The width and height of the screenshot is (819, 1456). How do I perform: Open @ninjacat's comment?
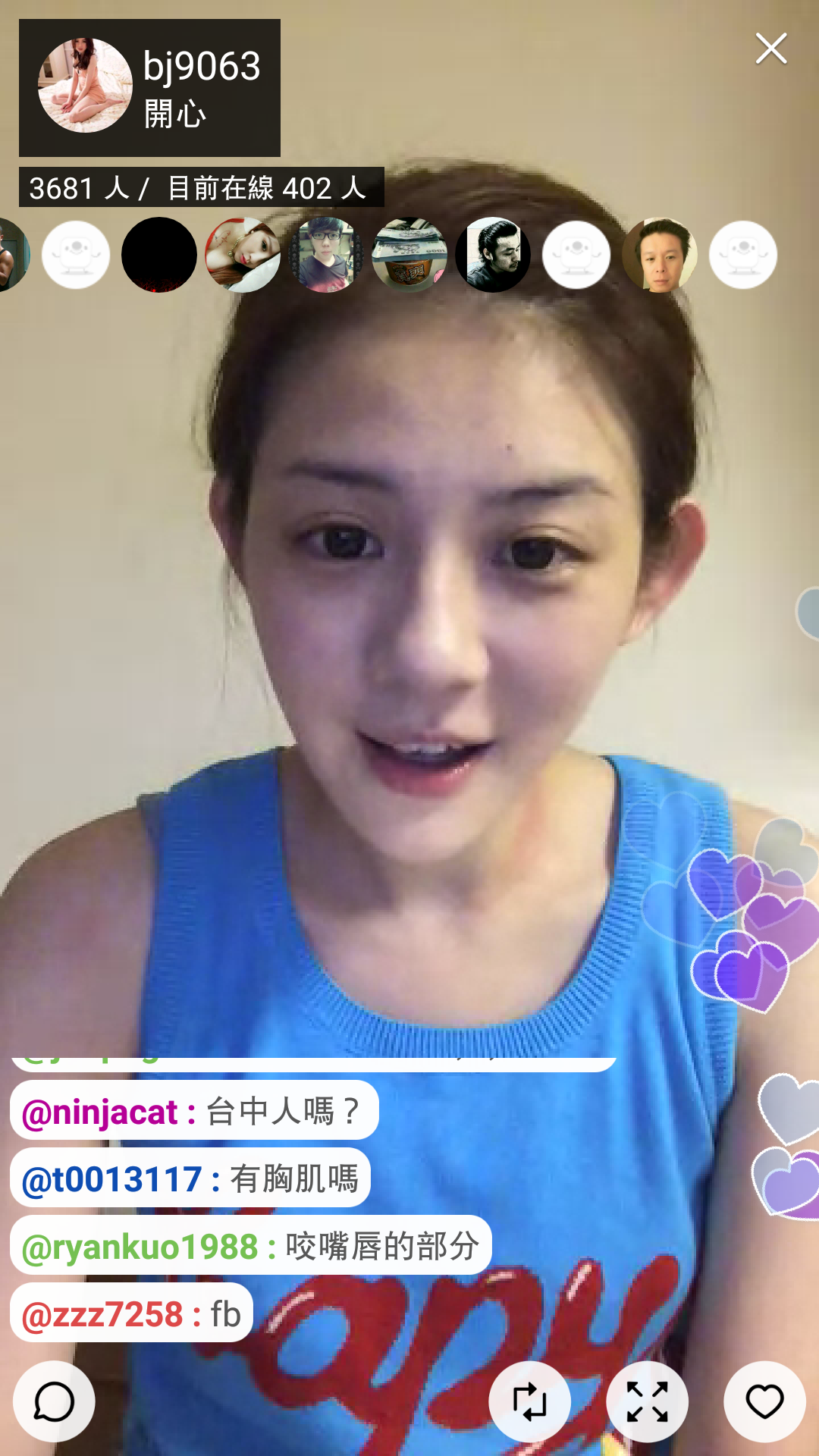tap(193, 1112)
